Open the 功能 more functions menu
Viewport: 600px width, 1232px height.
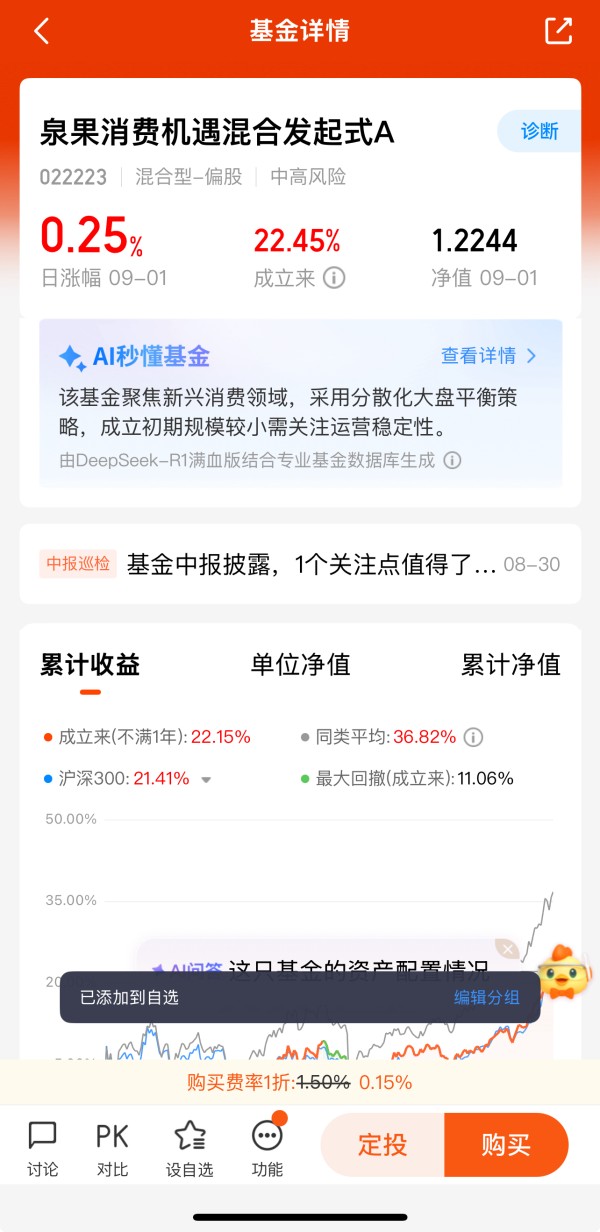click(267, 1148)
